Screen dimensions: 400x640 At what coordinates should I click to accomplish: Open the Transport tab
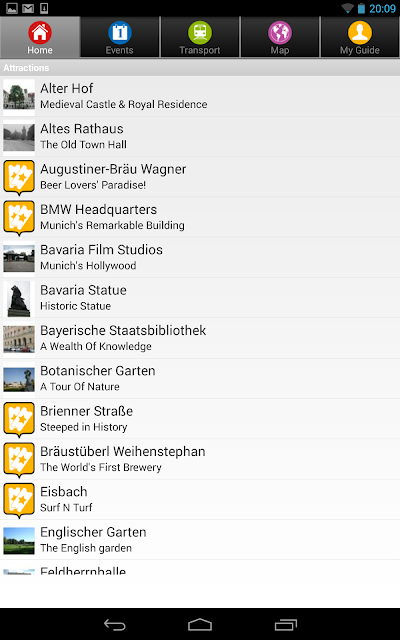click(x=200, y=37)
